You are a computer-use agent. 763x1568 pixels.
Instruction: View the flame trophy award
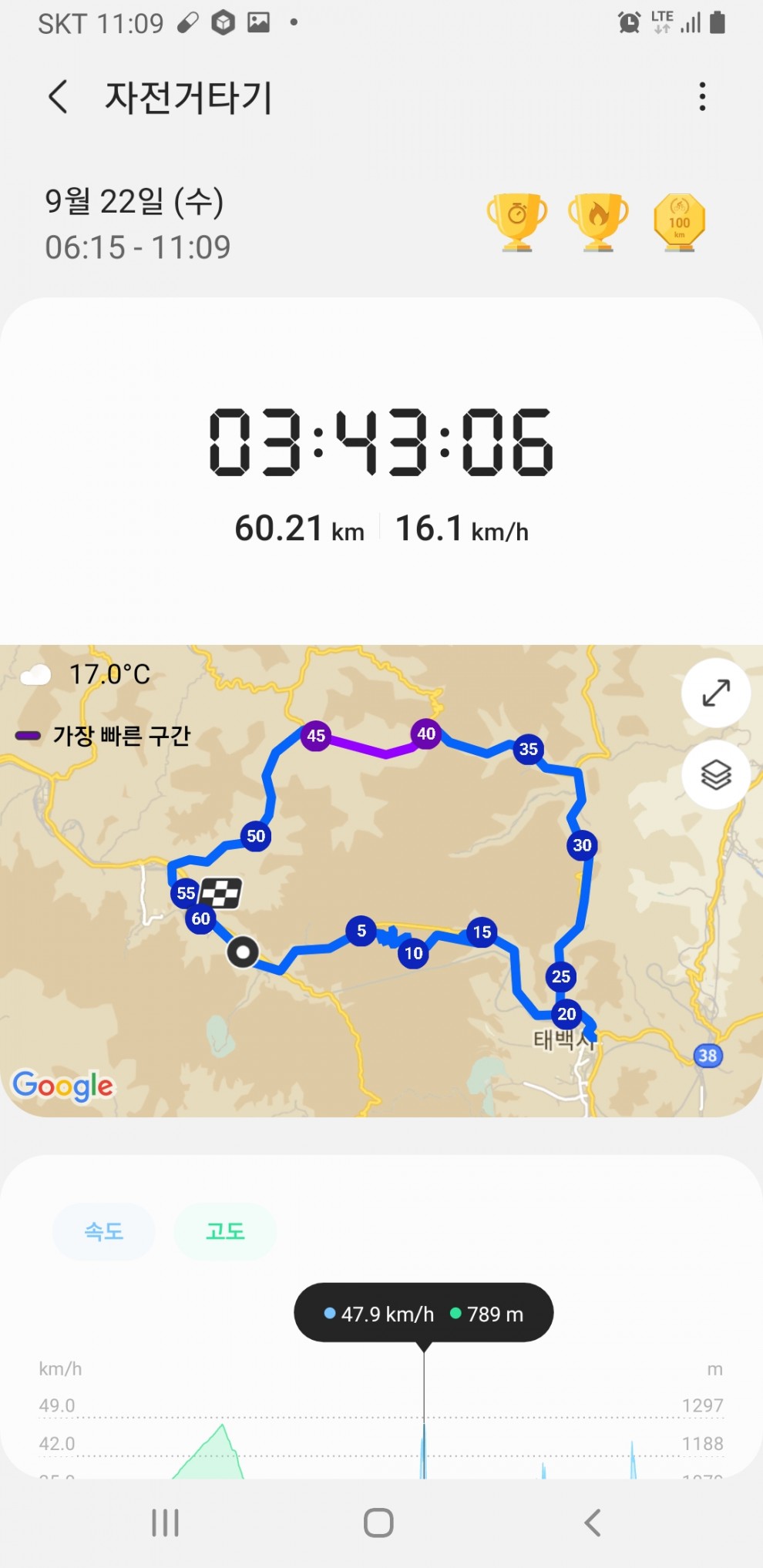(597, 223)
